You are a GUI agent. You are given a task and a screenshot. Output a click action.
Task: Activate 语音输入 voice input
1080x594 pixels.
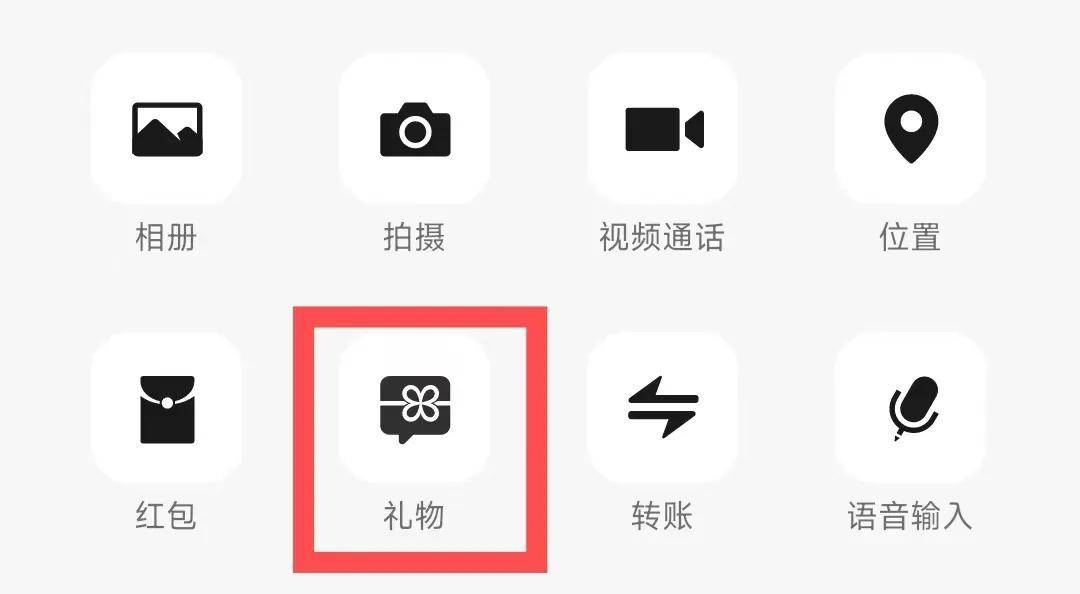tap(910, 408)
